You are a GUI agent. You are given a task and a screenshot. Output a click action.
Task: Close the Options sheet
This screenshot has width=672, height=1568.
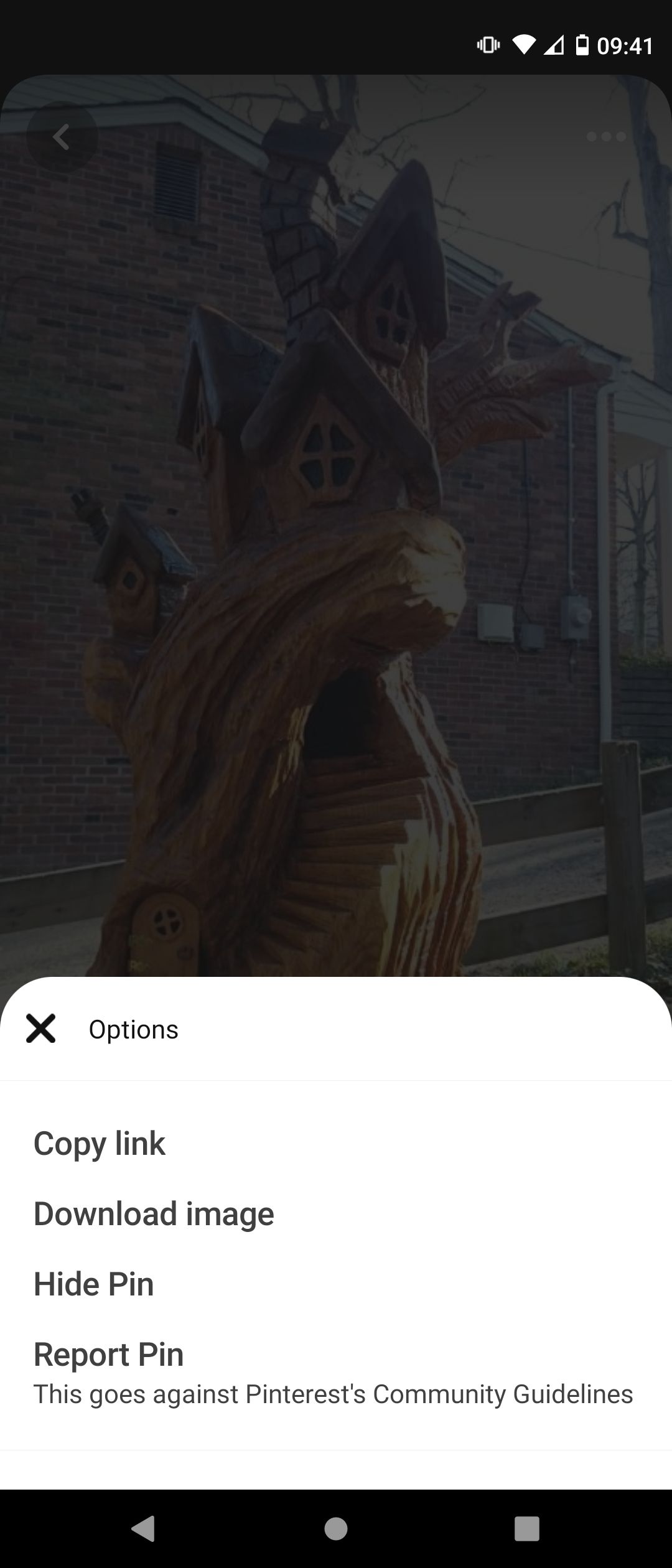pyautogui.click(x=41, y=1029)
